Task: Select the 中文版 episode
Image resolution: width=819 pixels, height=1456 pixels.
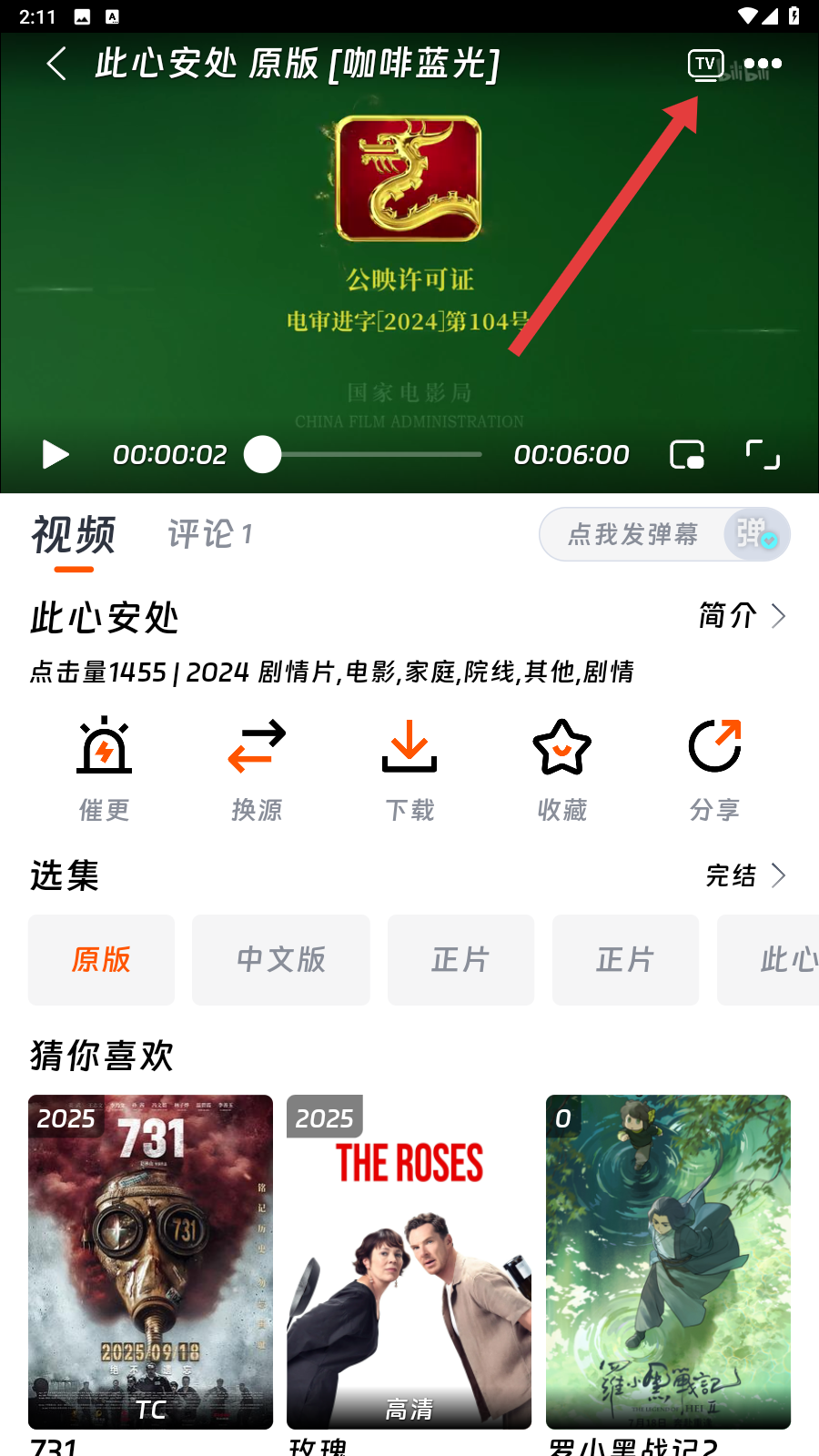Action: point(281,960)
